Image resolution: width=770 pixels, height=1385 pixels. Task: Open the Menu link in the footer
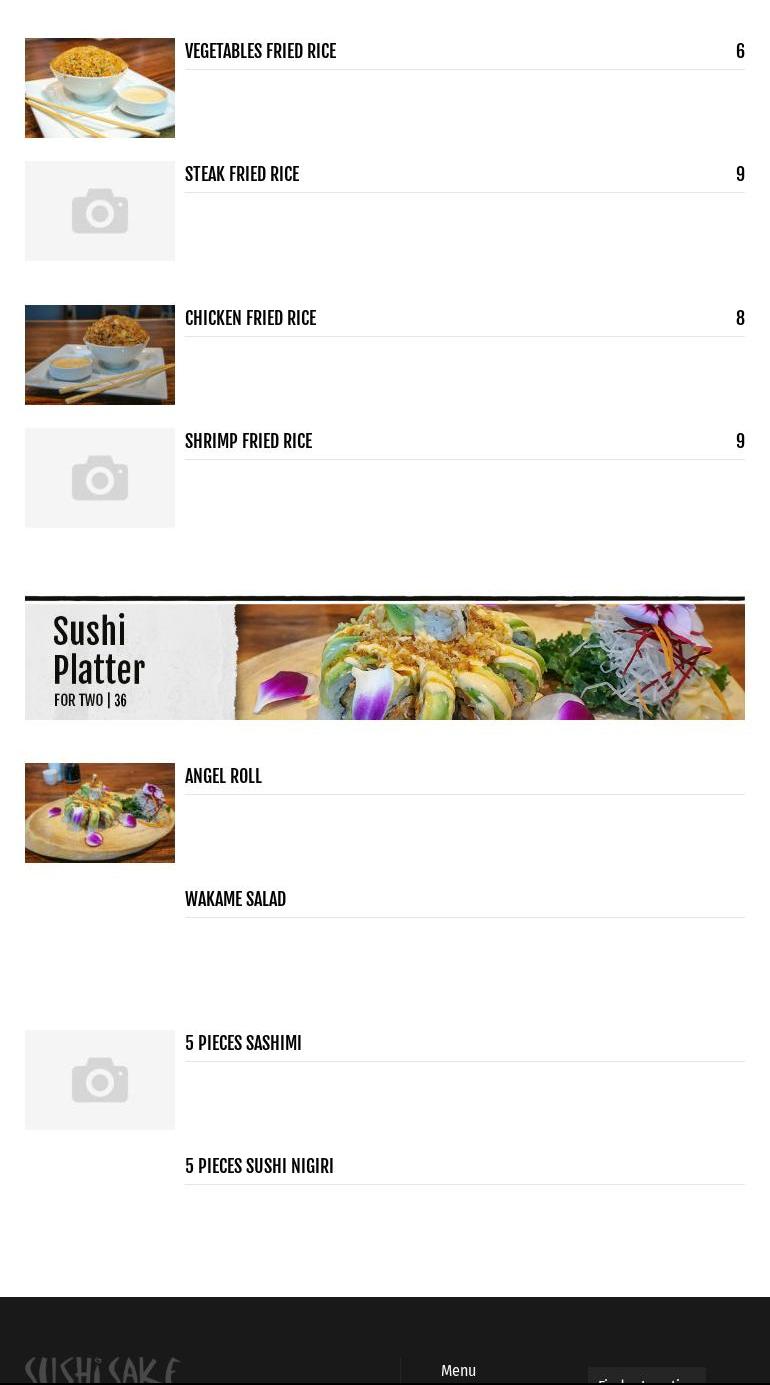458,1370
